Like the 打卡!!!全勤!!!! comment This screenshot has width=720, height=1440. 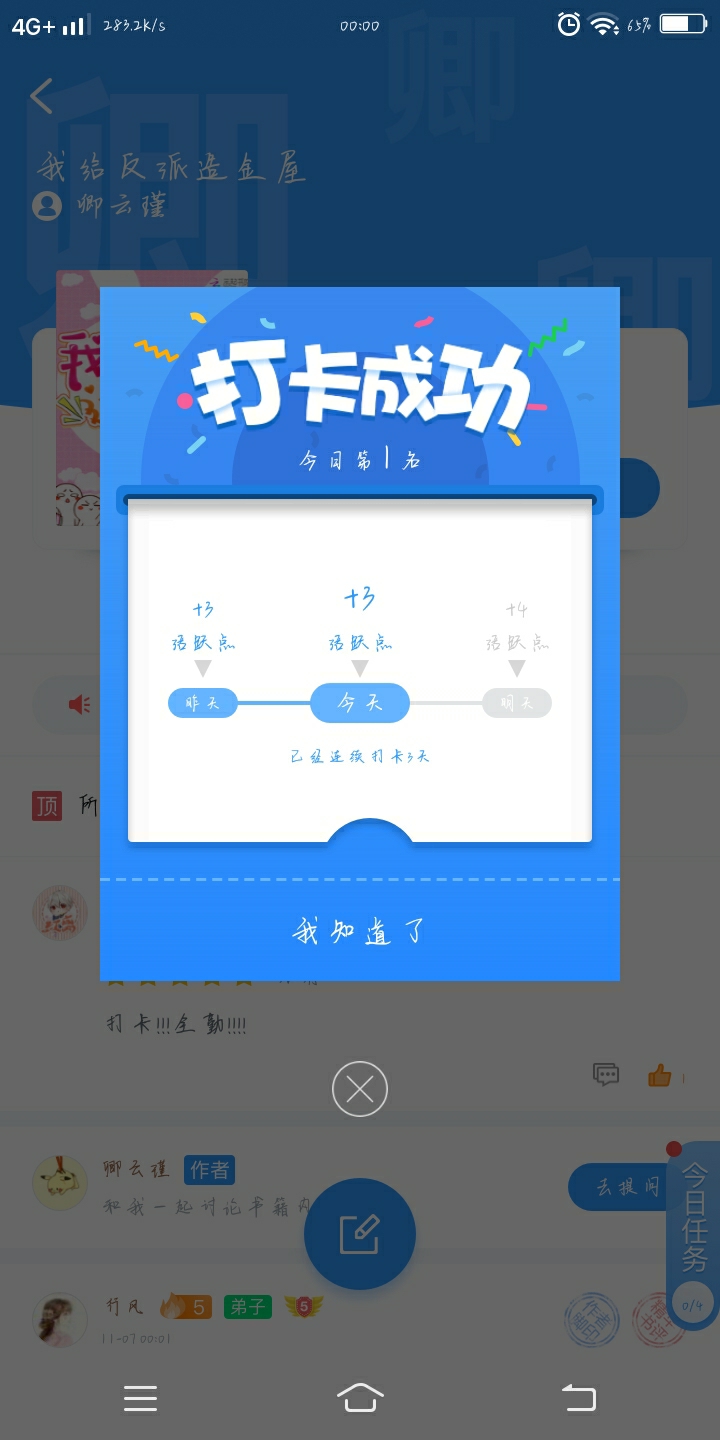coord(659,1075)
